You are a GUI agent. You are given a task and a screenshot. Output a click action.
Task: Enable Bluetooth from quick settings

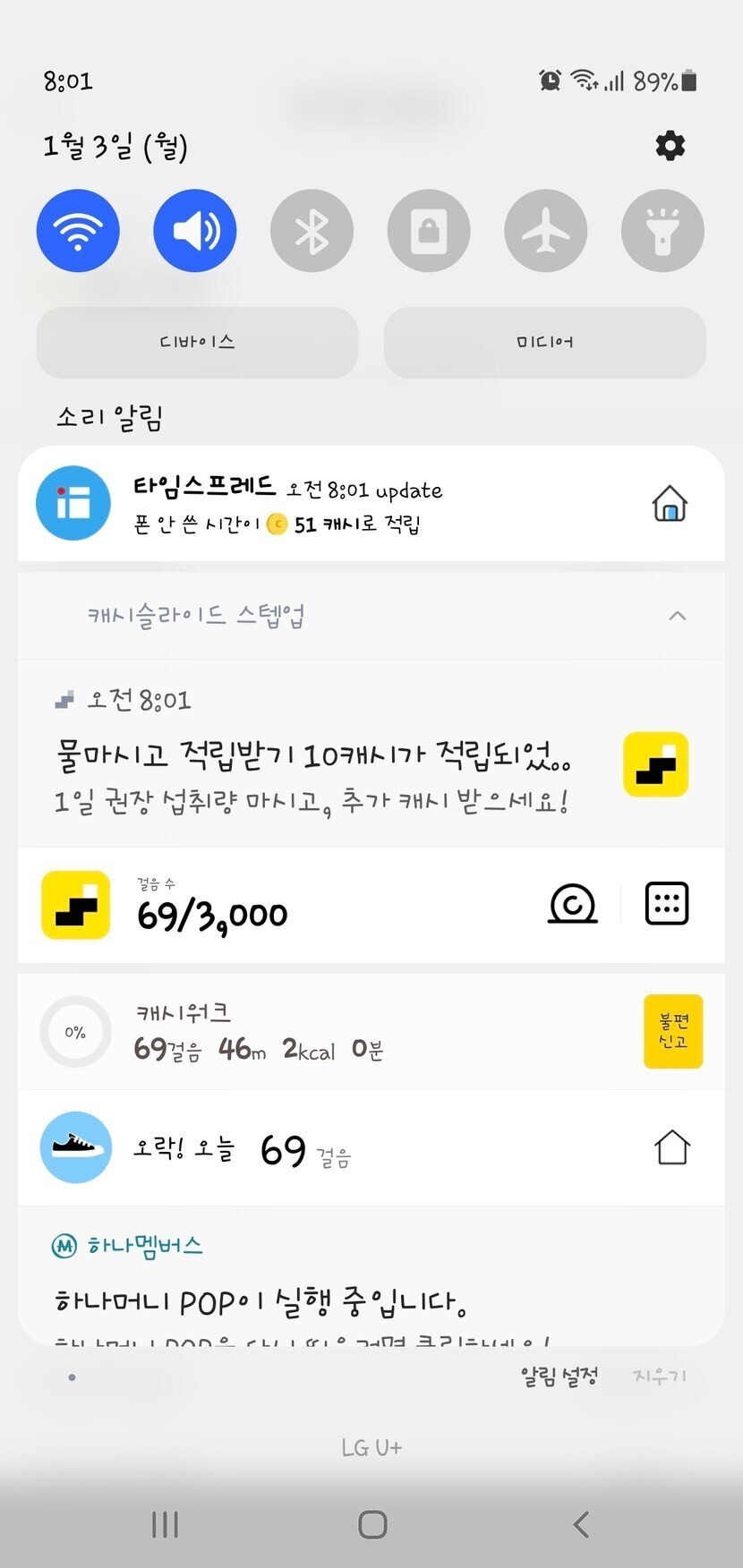[312, 231]
